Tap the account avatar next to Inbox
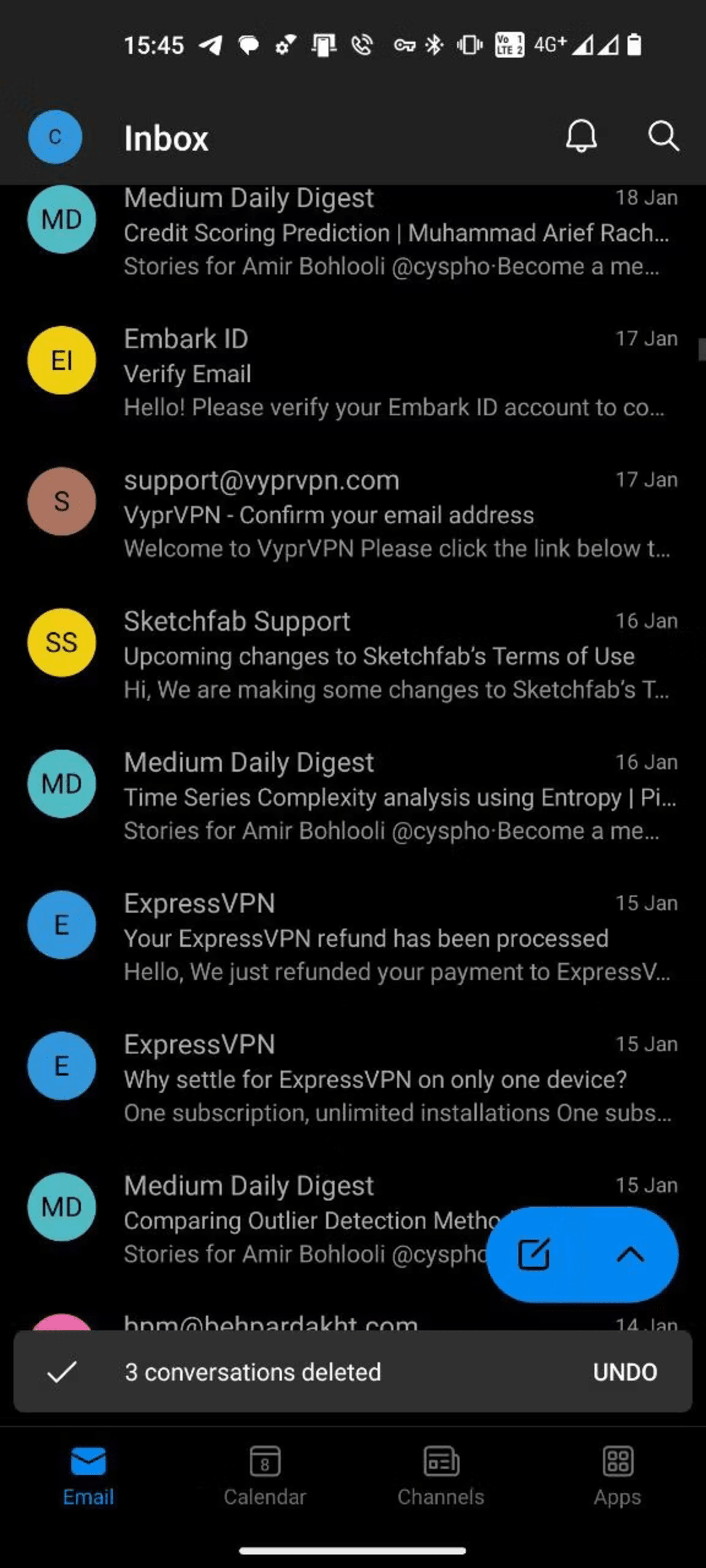 55,137
